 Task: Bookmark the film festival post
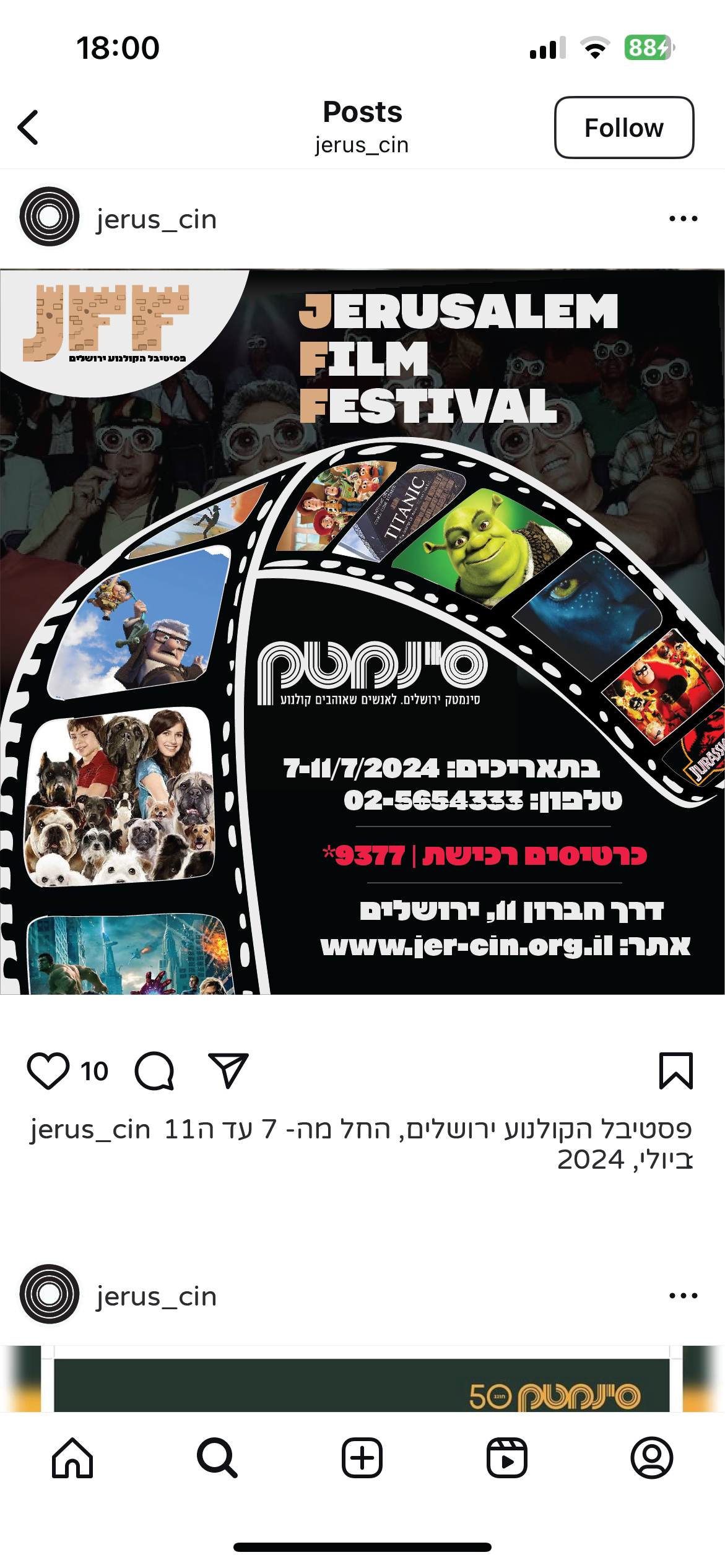pyautogui.click(x=676, y=1070)
